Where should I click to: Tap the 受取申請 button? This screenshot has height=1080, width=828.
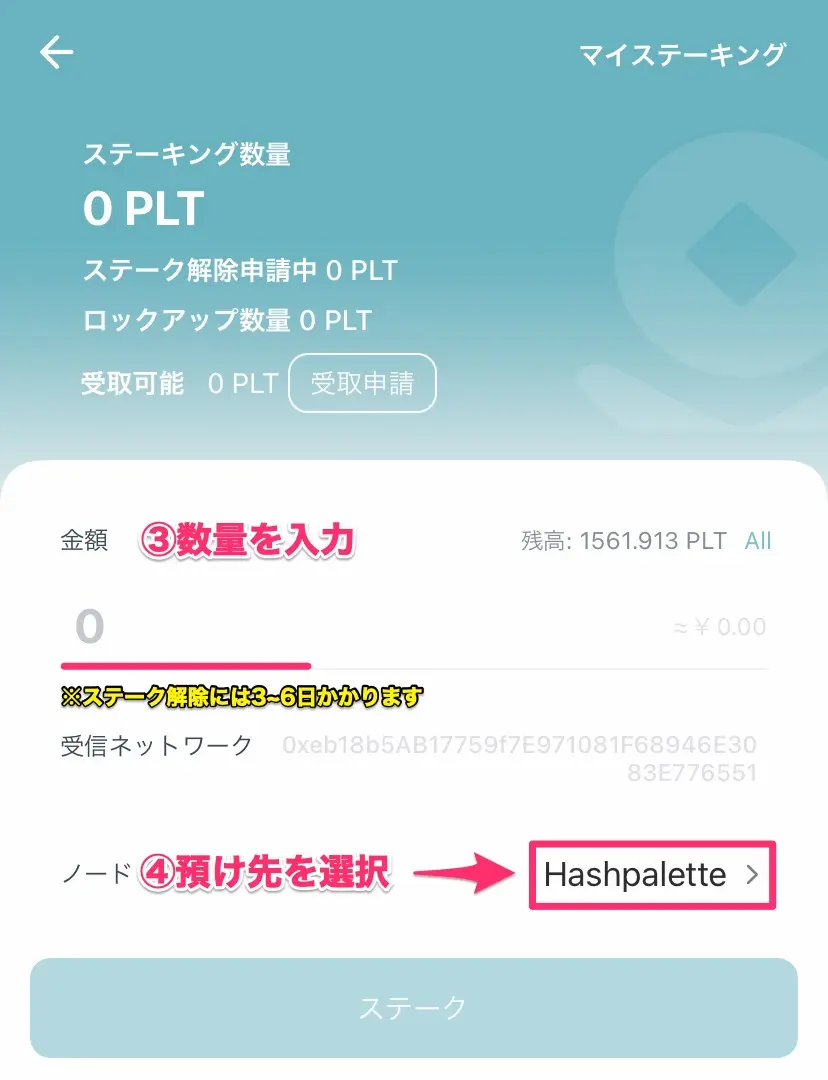click(362, 383)
